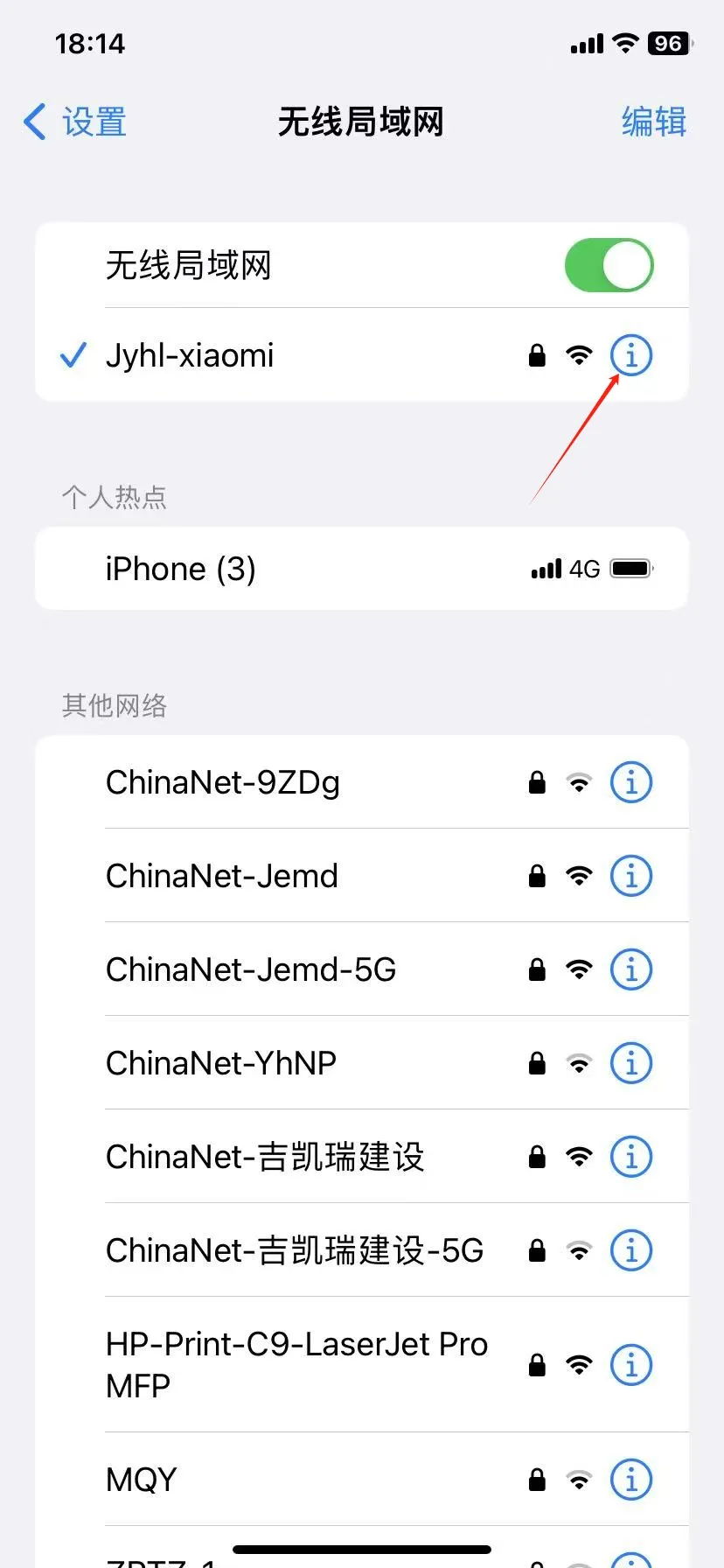Go back to 设置 main settings
Image resolution: width=724 pixels, height=1568 pixels.
tap(73, 122)
